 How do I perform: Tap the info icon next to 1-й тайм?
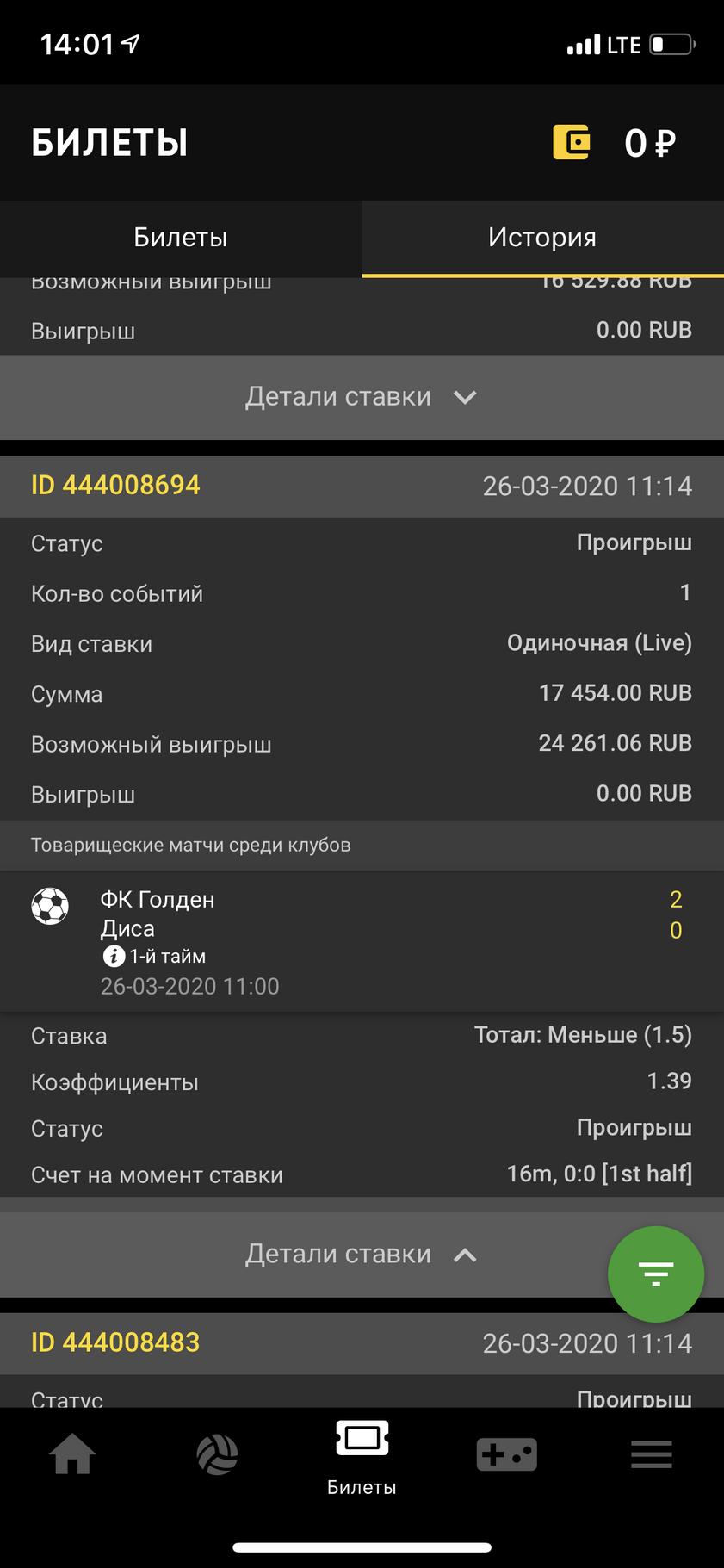[x=114, y=956]
